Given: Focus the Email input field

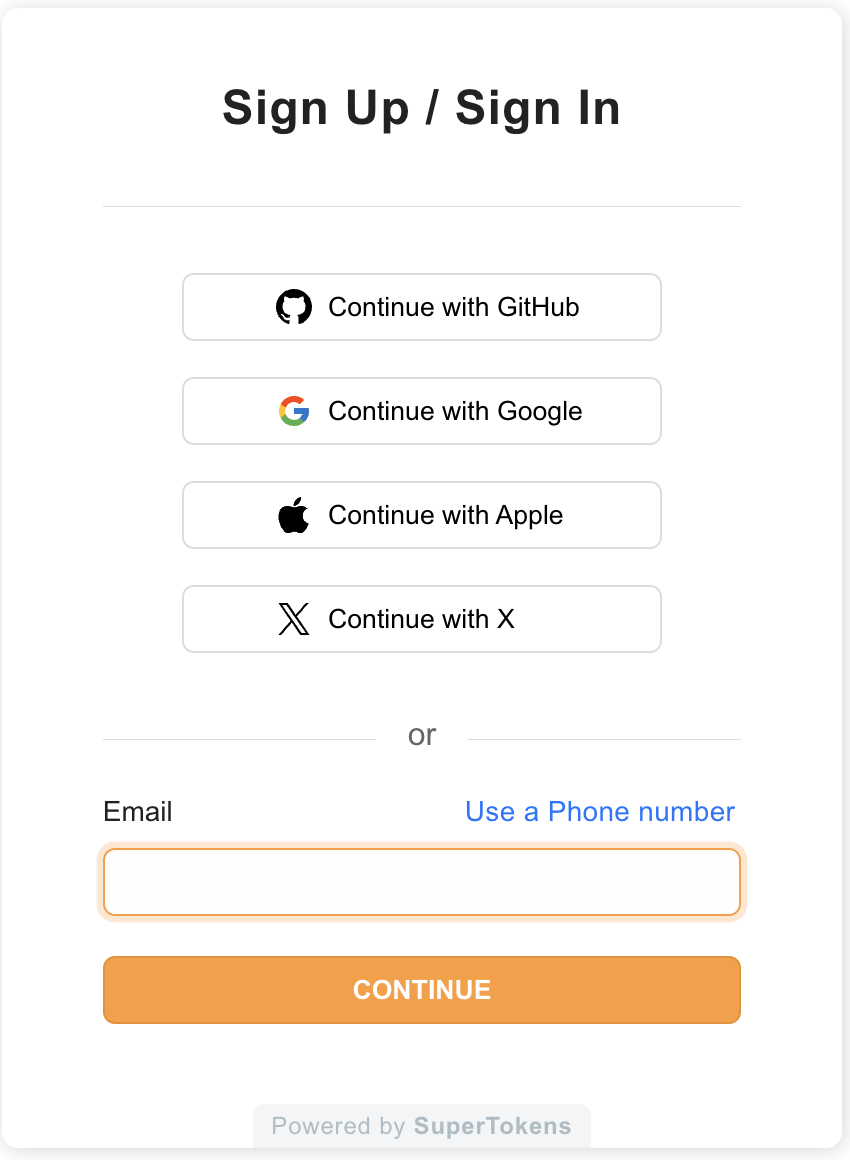Looking at the screenshot, I should (x=421, y=882).
